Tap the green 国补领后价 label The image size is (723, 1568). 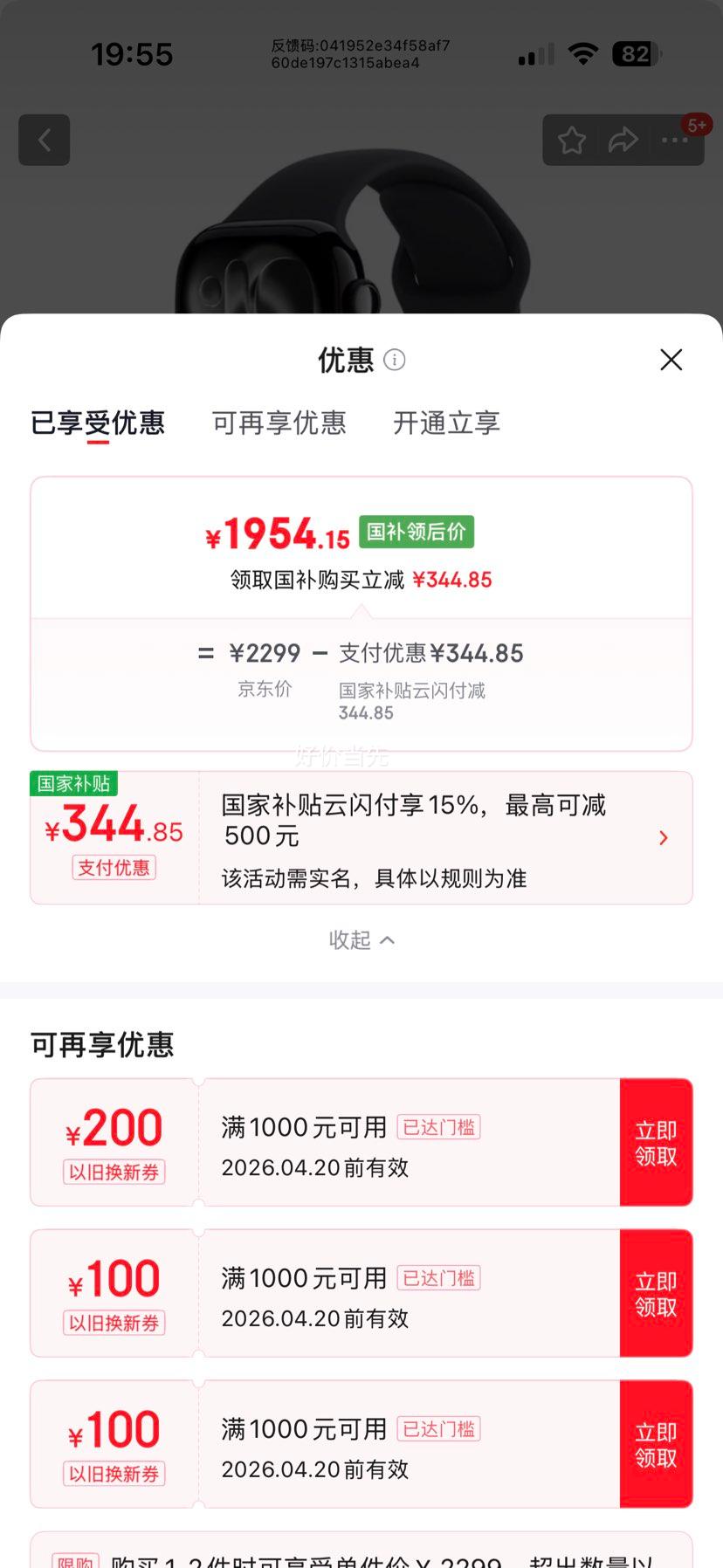[x=417, y=531]
